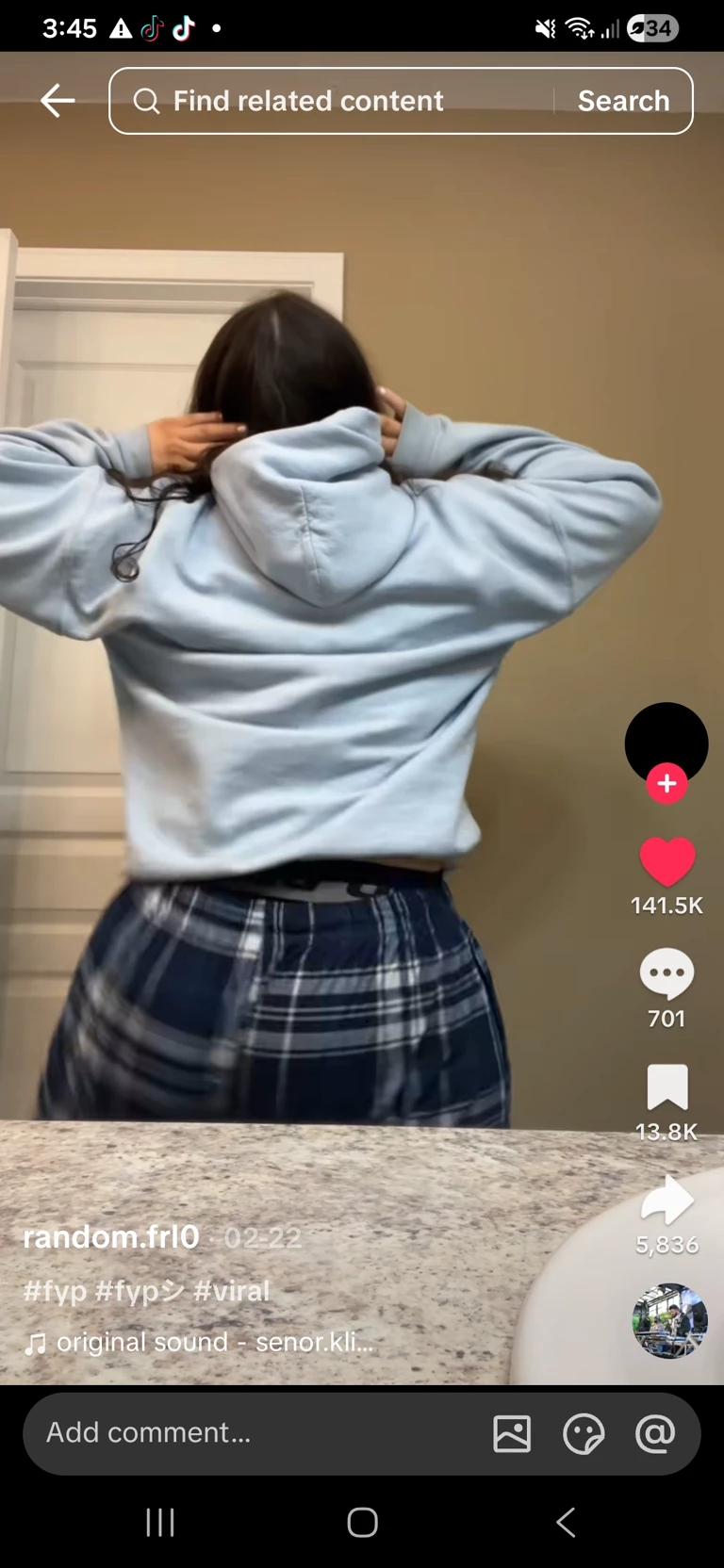The height and width of the screenshot is (1568, 724).
Task: Tap the Search button
Action: pos(623,101)
